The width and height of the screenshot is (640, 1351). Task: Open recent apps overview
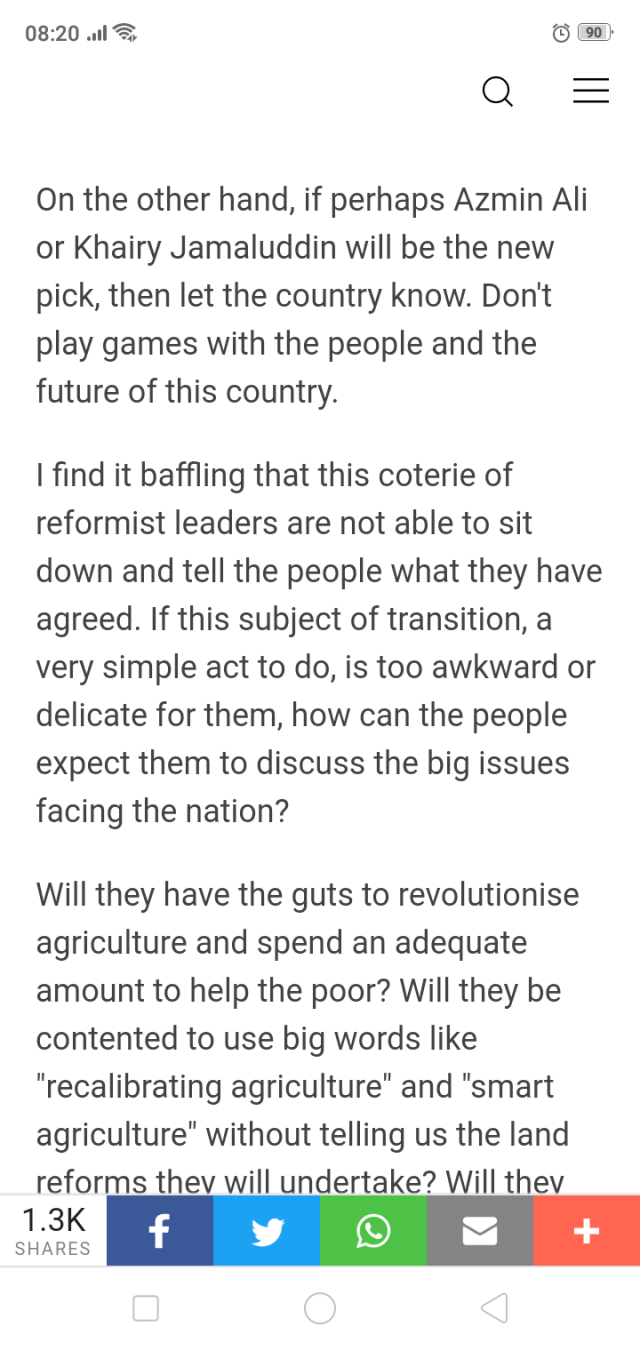click(x=146, y=1308)
